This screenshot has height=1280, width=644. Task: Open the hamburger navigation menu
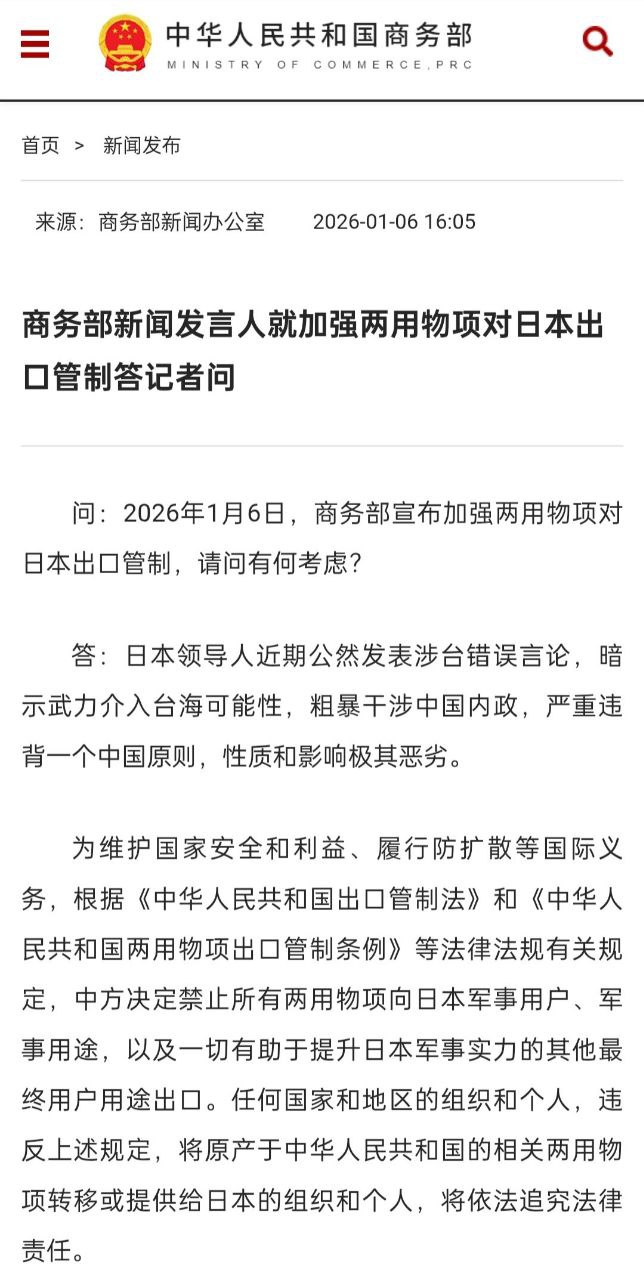tap(35, 44)
